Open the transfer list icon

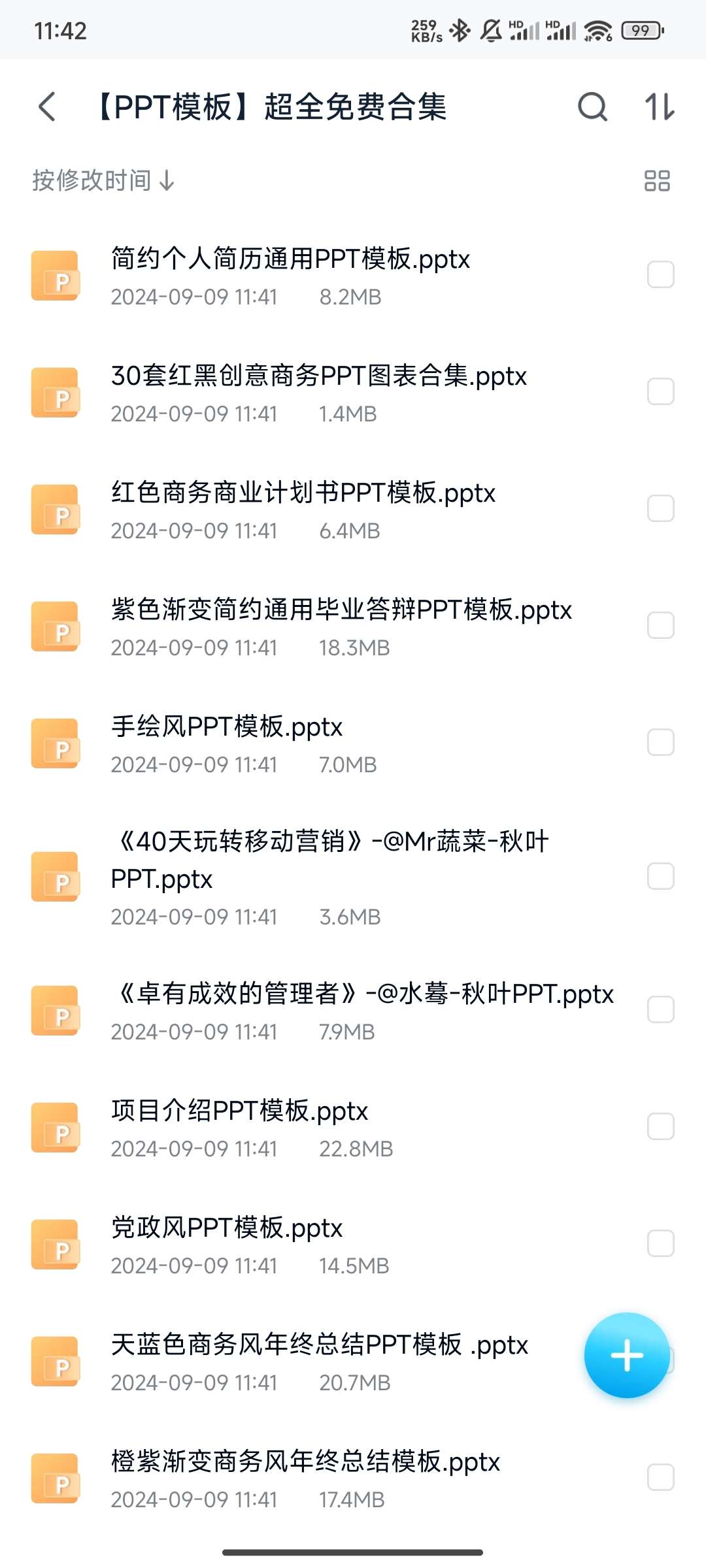click(659, 106)
